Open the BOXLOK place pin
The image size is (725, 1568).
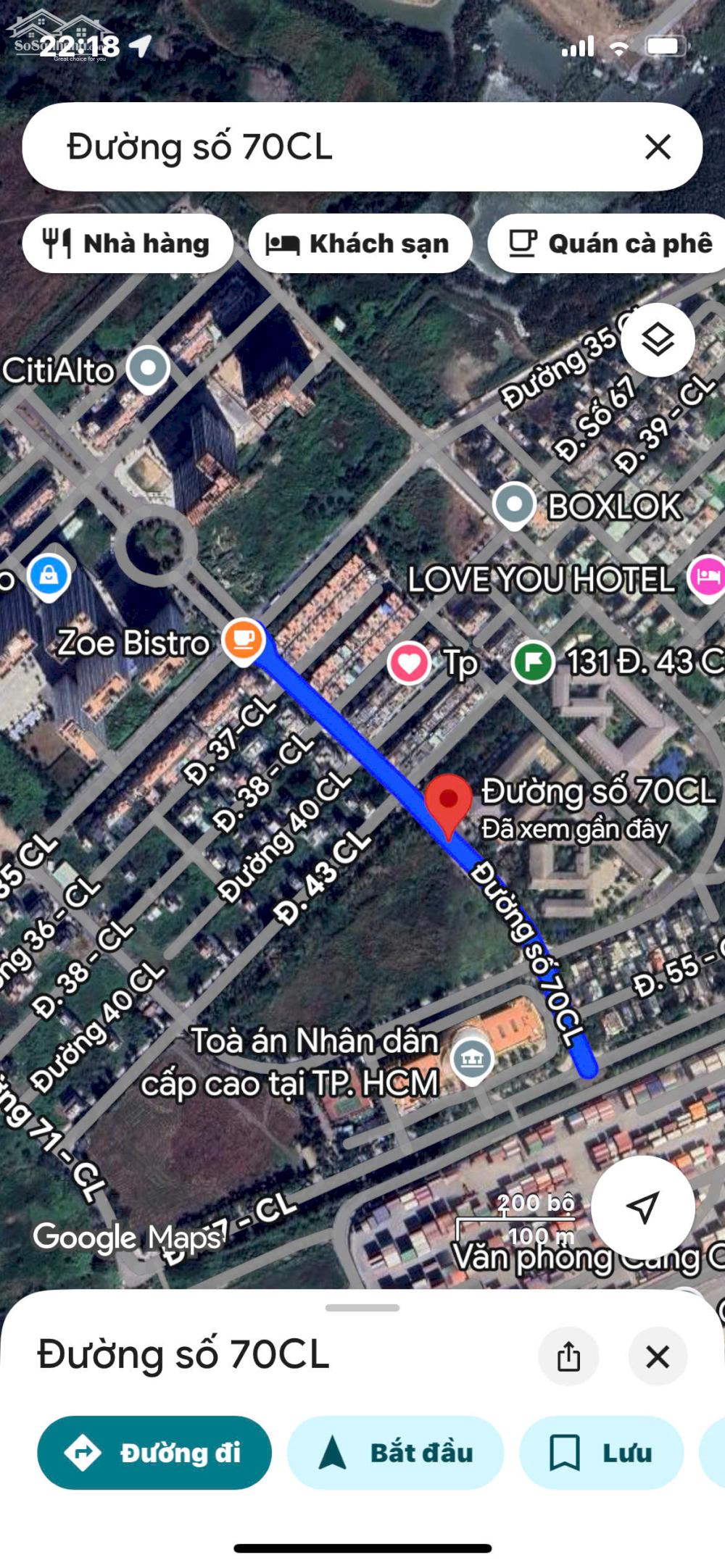tap(514, 504)
